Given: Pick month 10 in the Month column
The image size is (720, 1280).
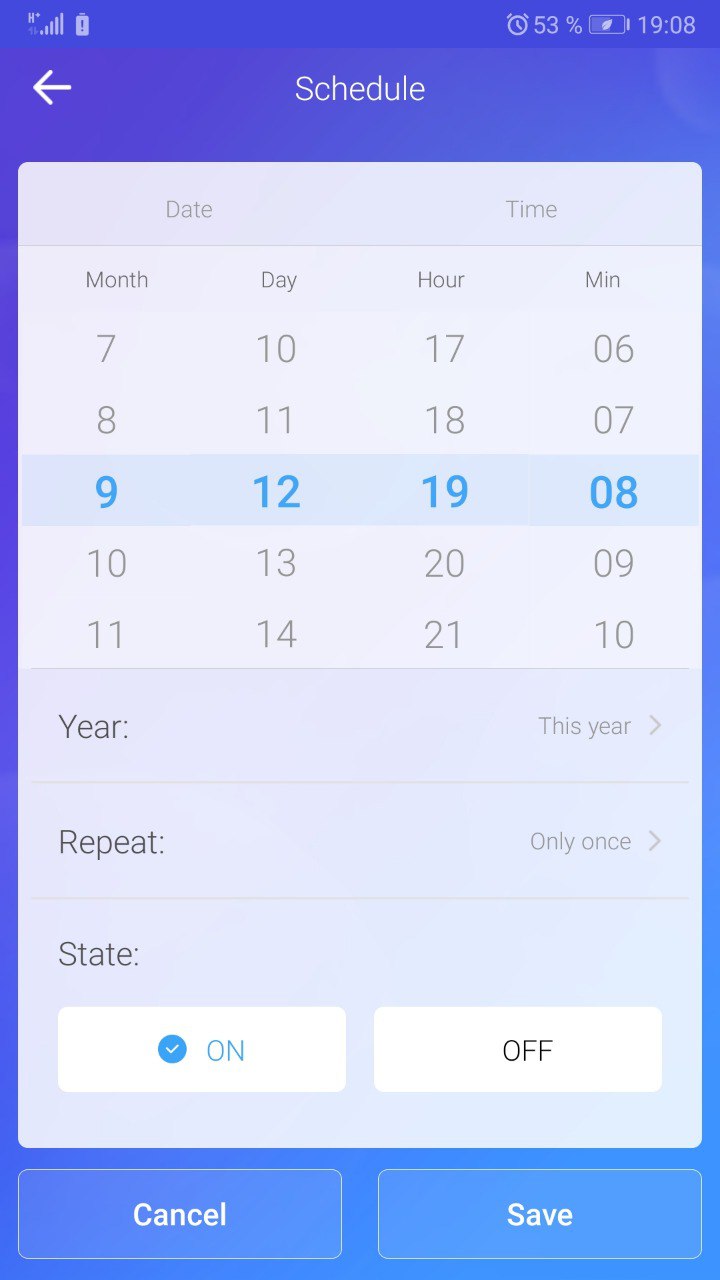Looking at the screenshot, I should tap(106, 564).
